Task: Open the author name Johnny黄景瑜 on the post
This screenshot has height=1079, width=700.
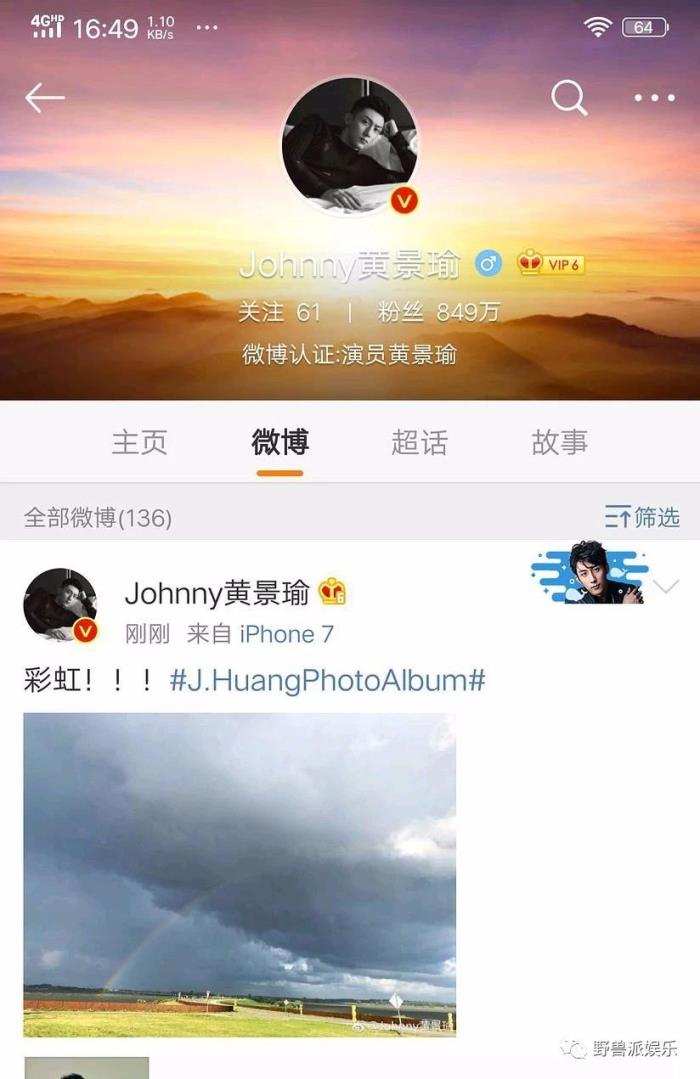Action: tap(219, 593)
